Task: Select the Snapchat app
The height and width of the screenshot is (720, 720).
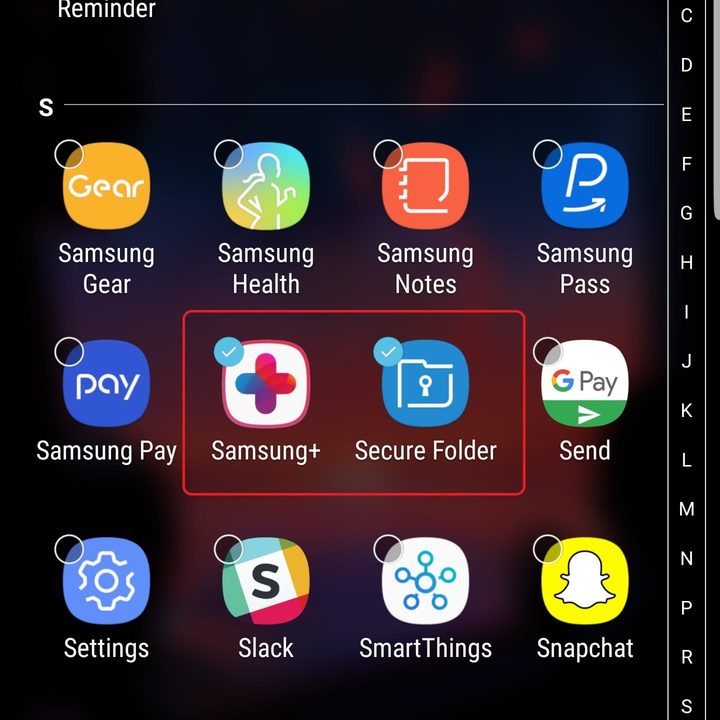Action: pos(584,582)
